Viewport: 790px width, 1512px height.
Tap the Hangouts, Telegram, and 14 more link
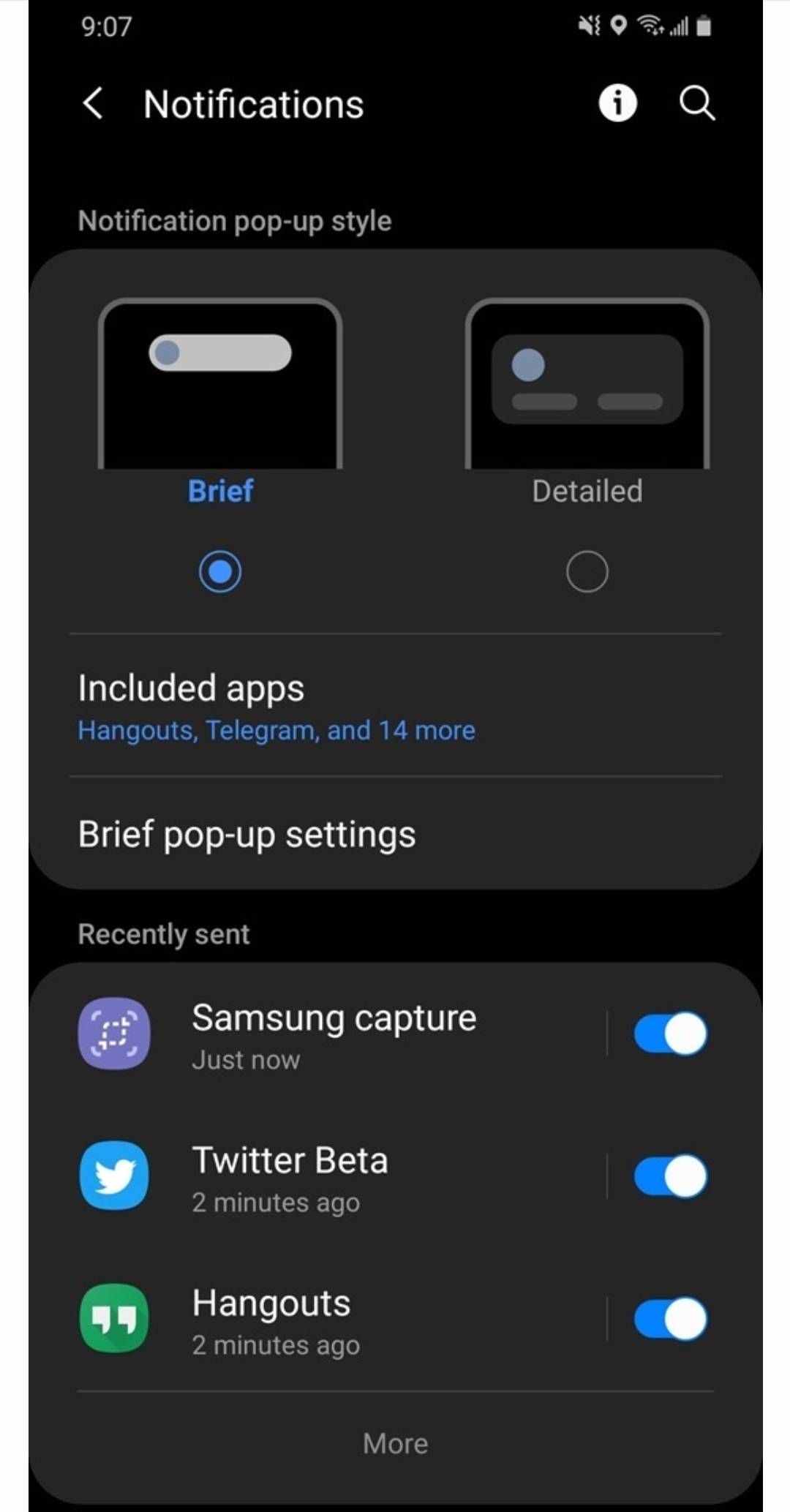(x=276, y=729)
